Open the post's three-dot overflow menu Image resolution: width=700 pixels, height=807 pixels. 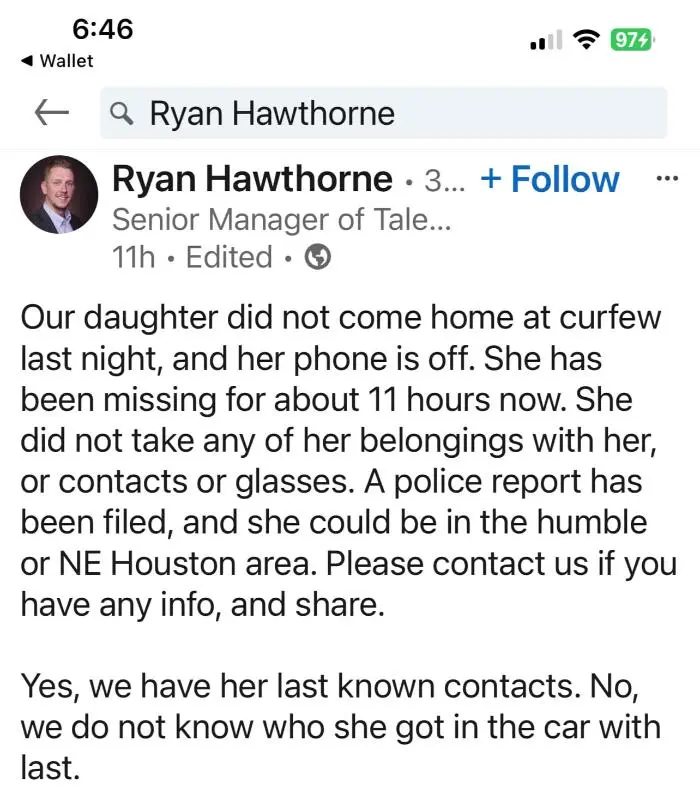pos(665,178)
